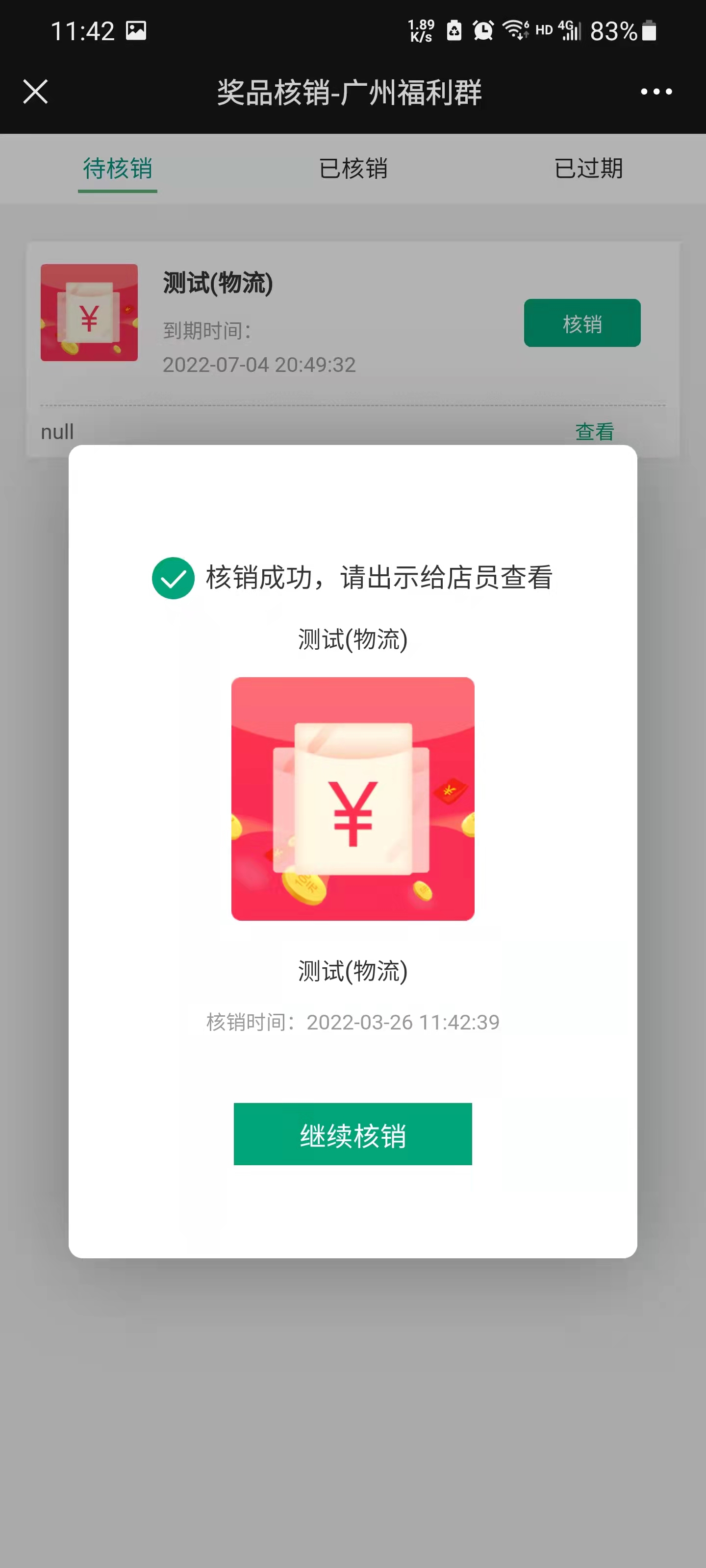706x1568 pixels.
Task: Close the 奖品核销 page with the X
Action: pyautogui.click(x=35, y=92)
